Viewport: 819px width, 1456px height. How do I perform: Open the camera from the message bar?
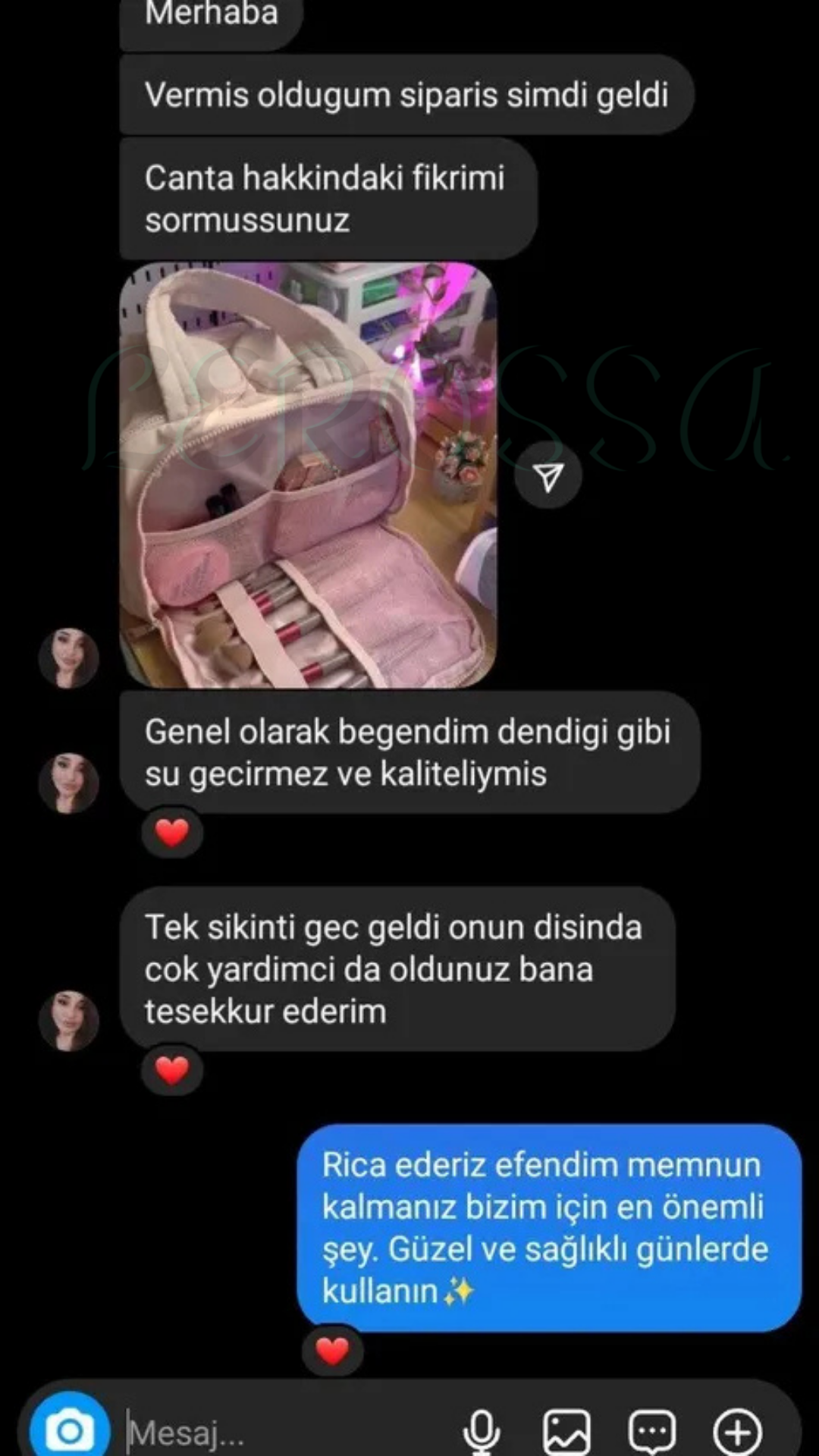(70, 1431)
